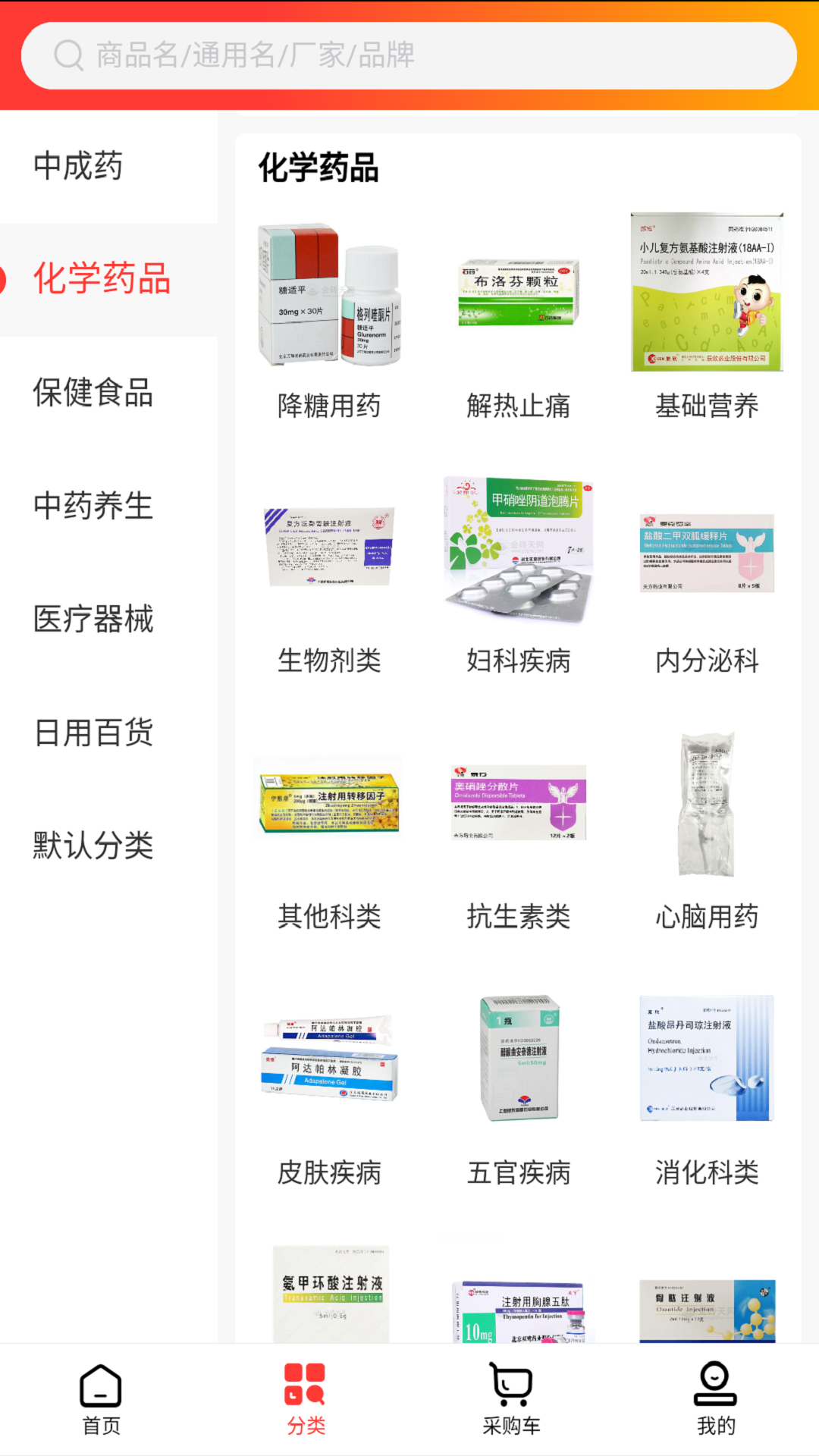Viewport: 819px width, 1456px height.
Task: Select the 中成药 category
Action: click(x=78, y=166)
